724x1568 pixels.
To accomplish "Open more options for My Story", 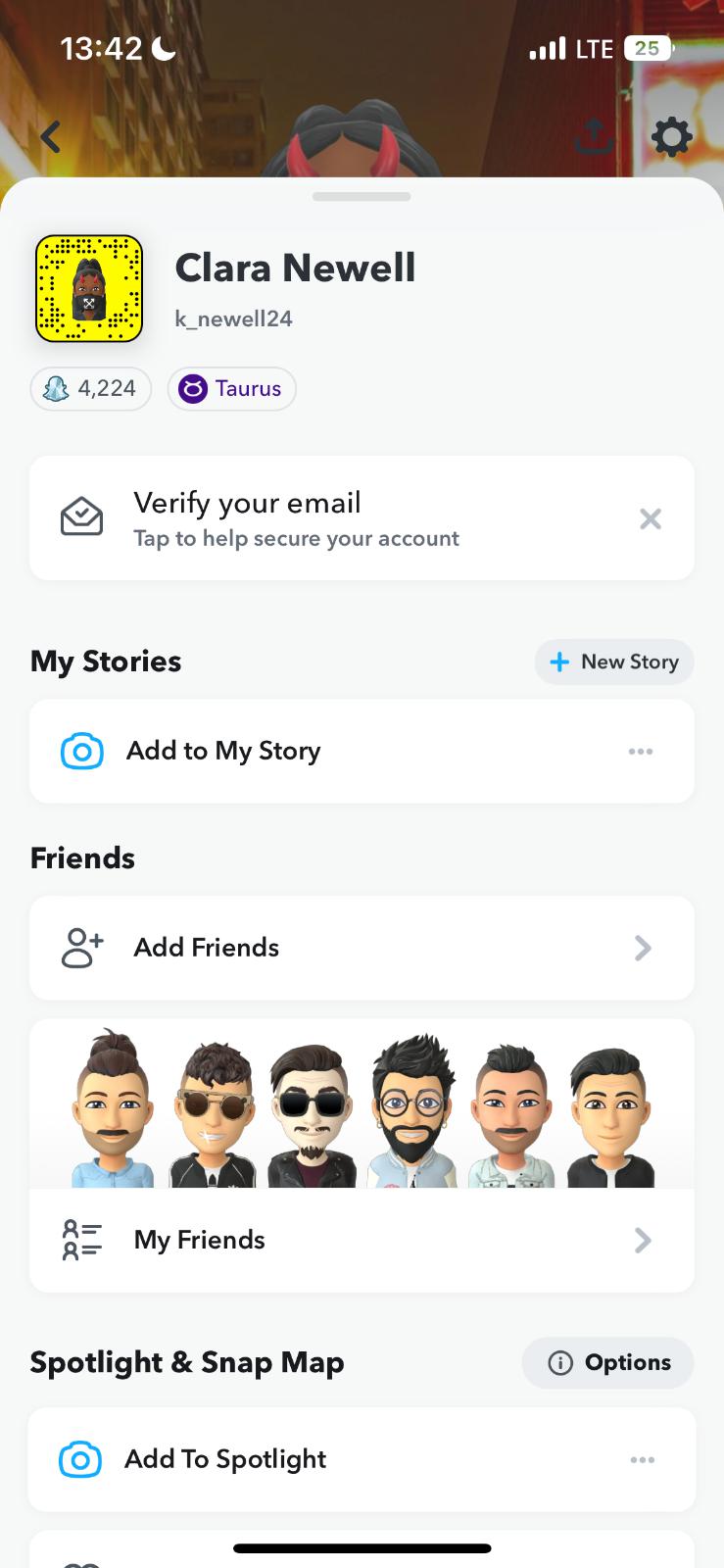I will click(x=641, y=752).
